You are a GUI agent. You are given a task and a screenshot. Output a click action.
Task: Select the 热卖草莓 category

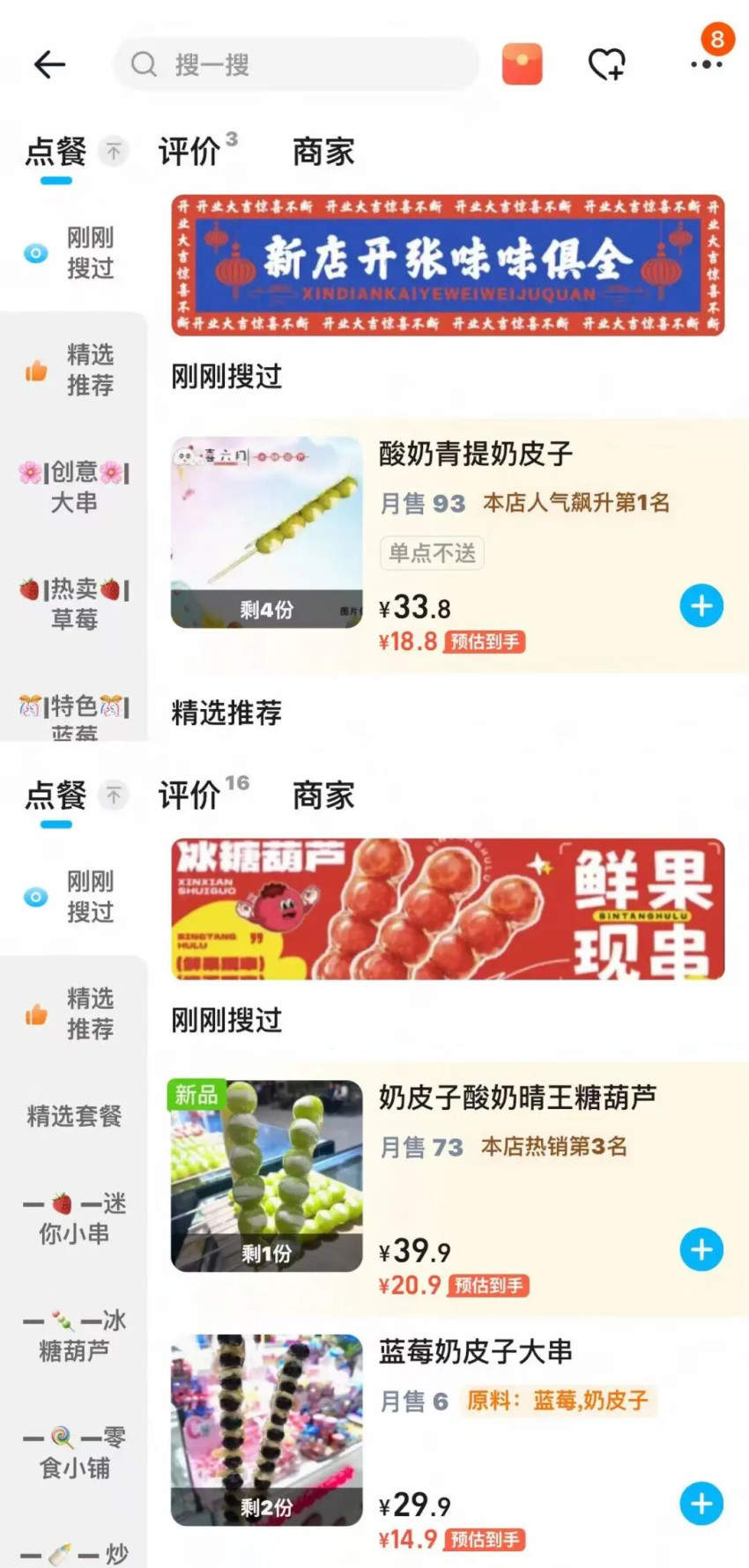coord(74,603)
